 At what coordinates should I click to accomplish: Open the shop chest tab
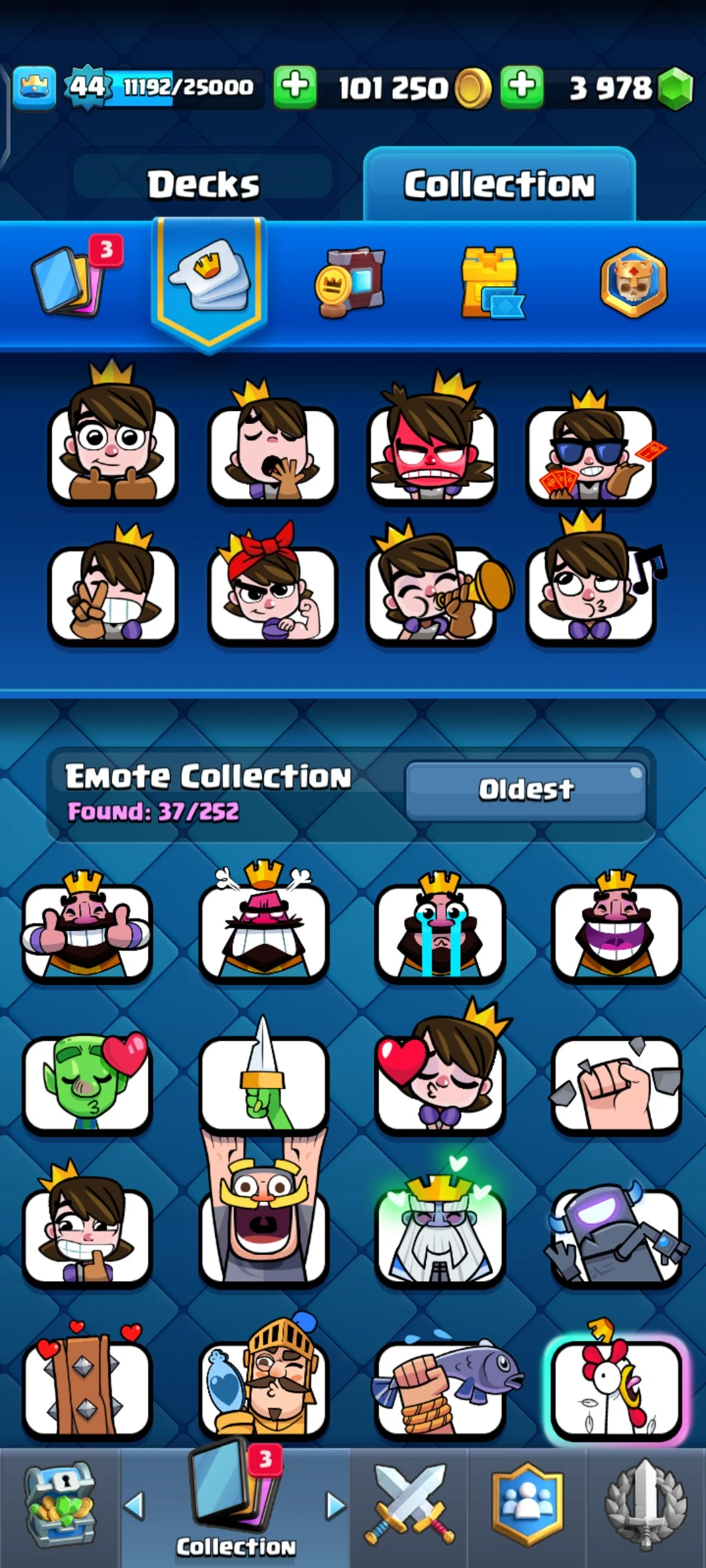tap(60, 1506)
